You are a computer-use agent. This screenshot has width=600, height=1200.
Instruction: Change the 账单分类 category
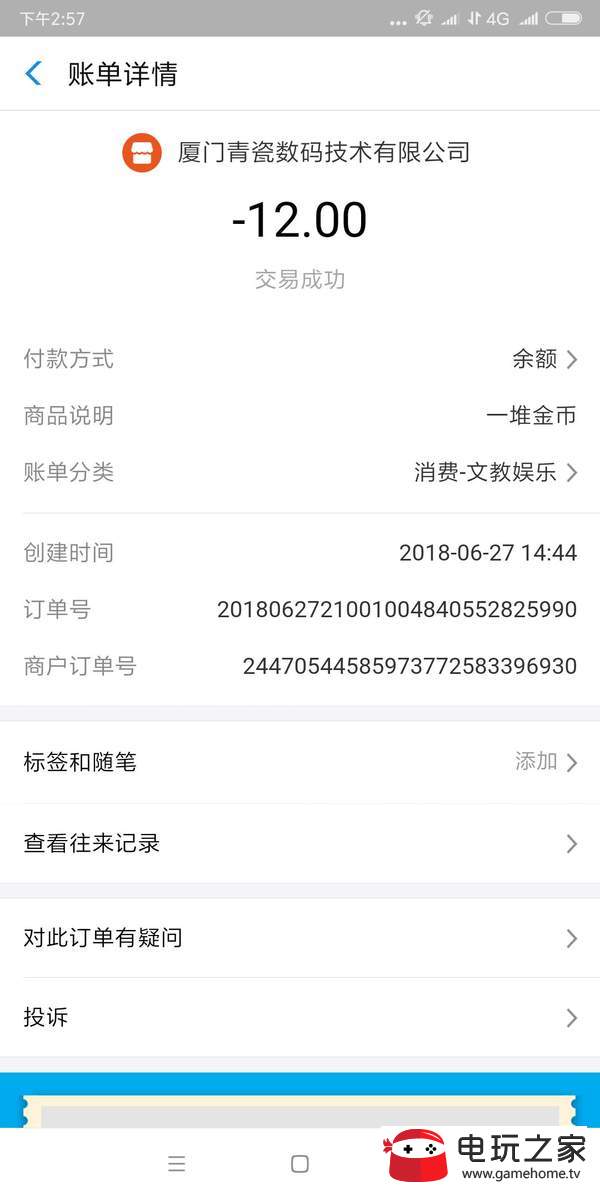(x=300, y=472)
